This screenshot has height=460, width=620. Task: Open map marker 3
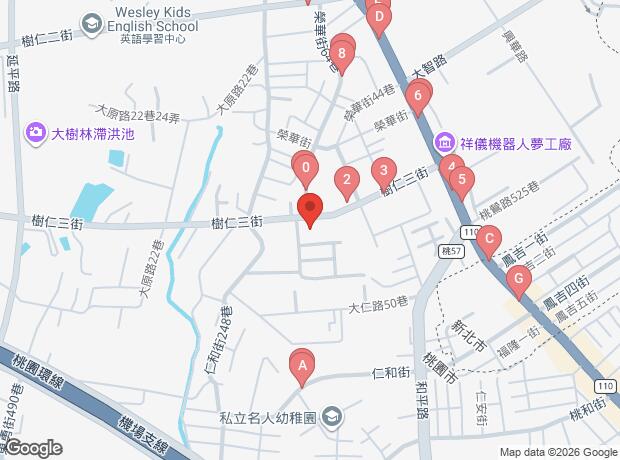pyautogui.click(x=380, y=171)
